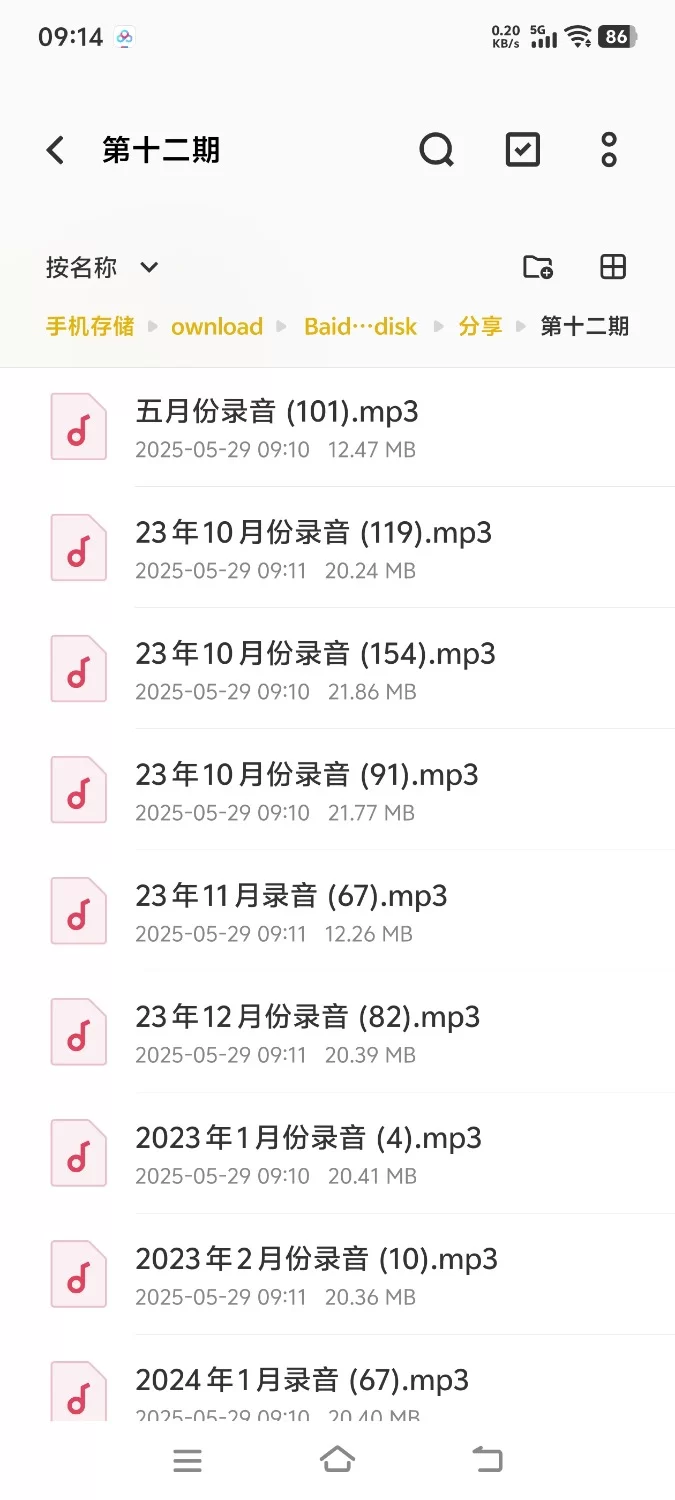Jump to 手机存储 in the breadcrumb path
This screenshot has width=675, height=1500.
tap(90, 326)
